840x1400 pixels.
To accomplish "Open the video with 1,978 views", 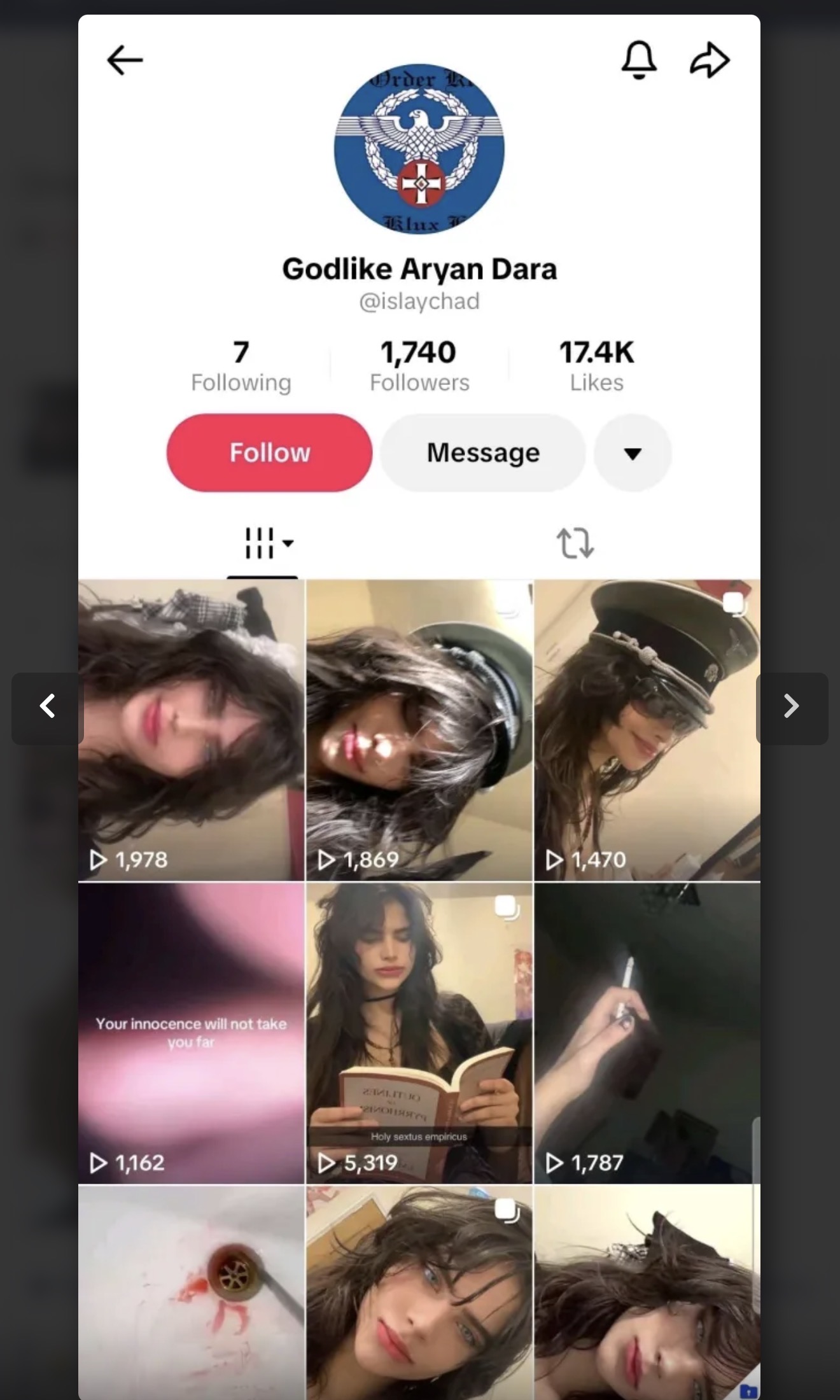I will tap(191, 729).
